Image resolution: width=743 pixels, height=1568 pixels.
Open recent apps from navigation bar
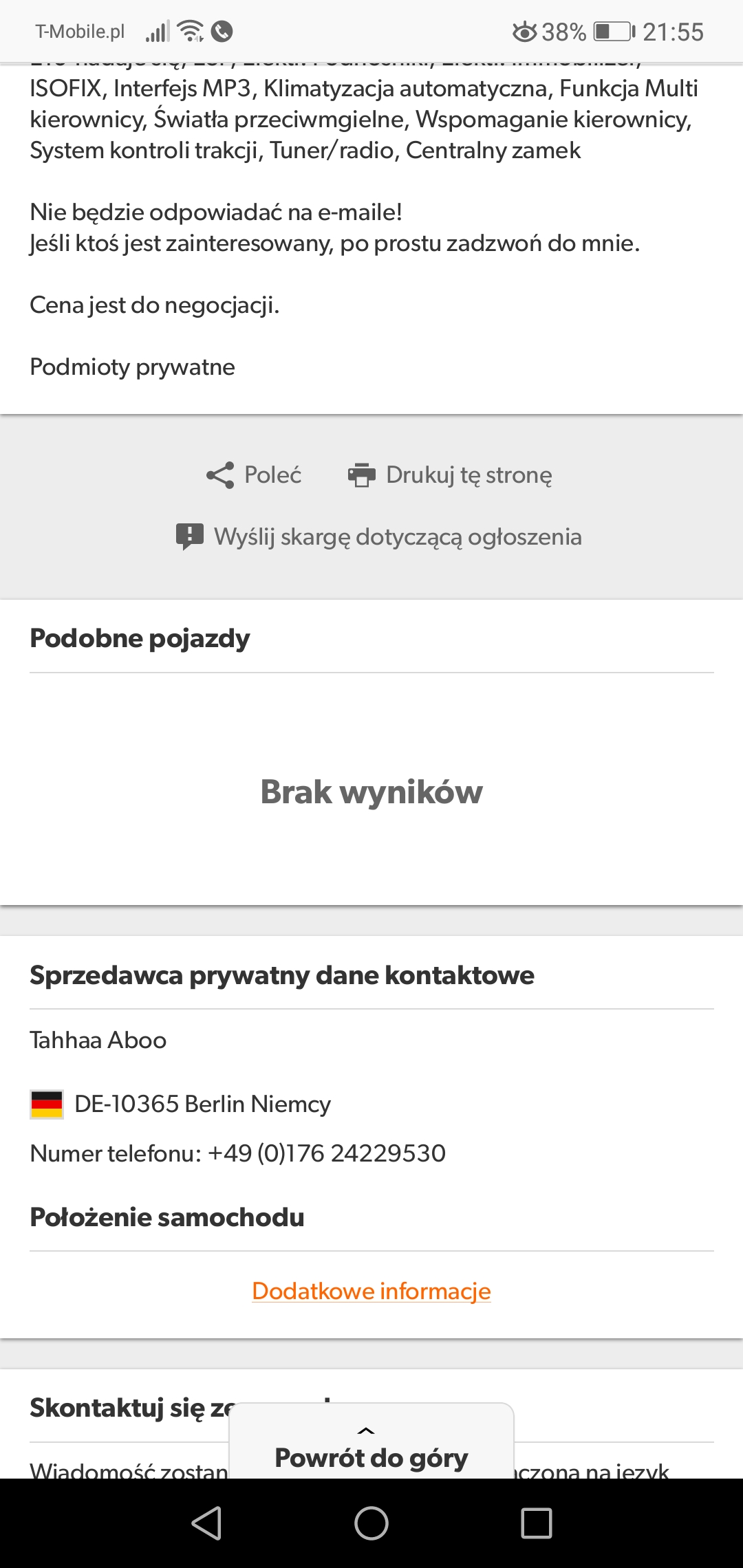pos(537,1523)
